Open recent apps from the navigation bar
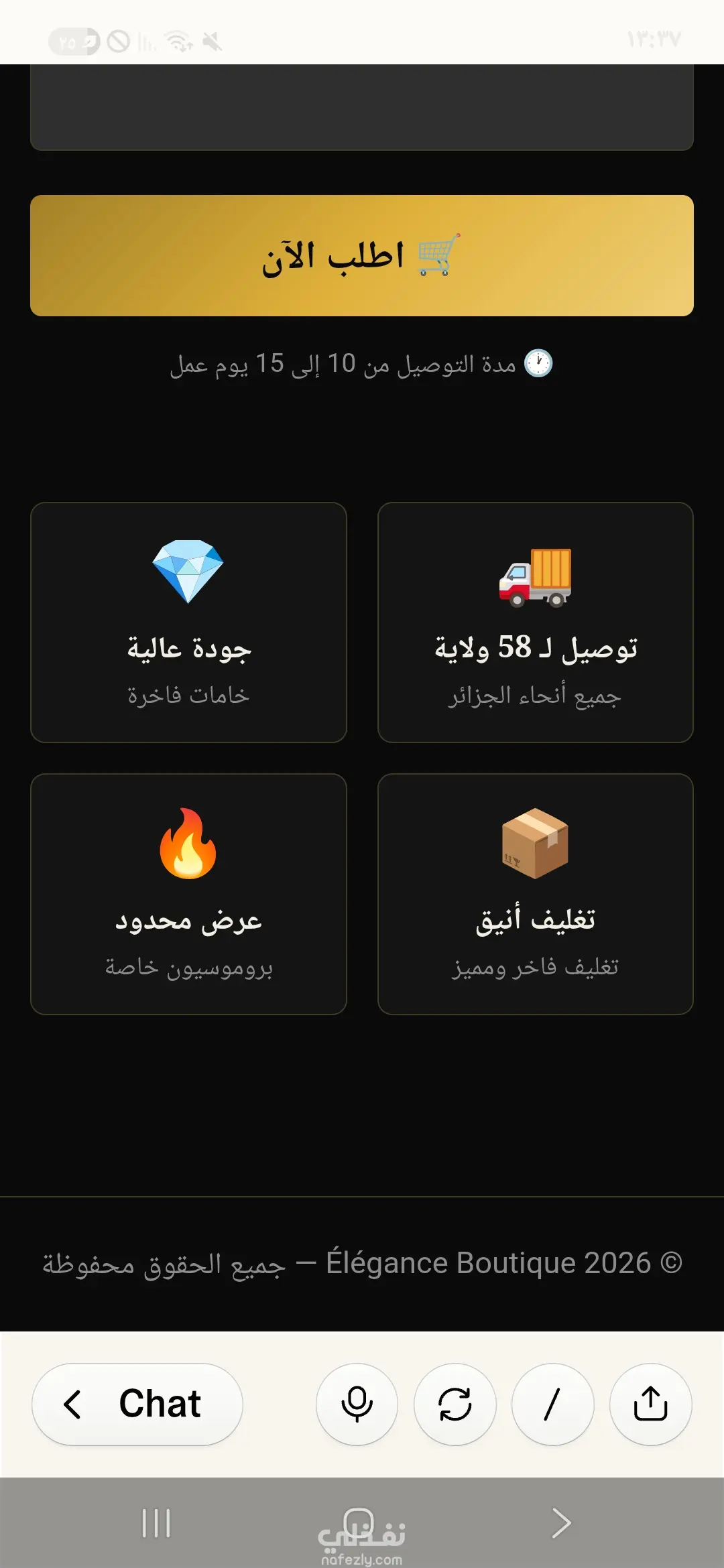724x1568 pixels. [156, 1523]
